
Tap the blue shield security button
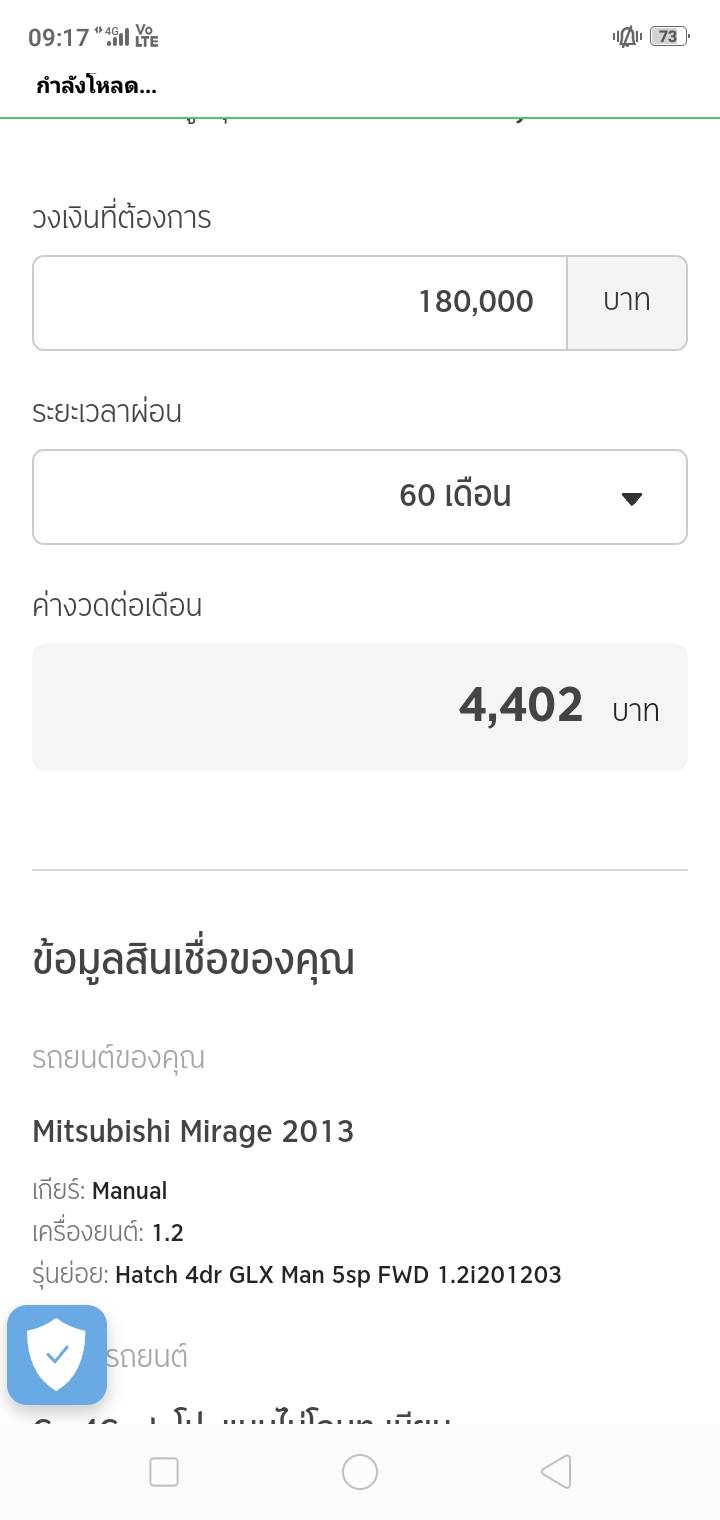57,1355
